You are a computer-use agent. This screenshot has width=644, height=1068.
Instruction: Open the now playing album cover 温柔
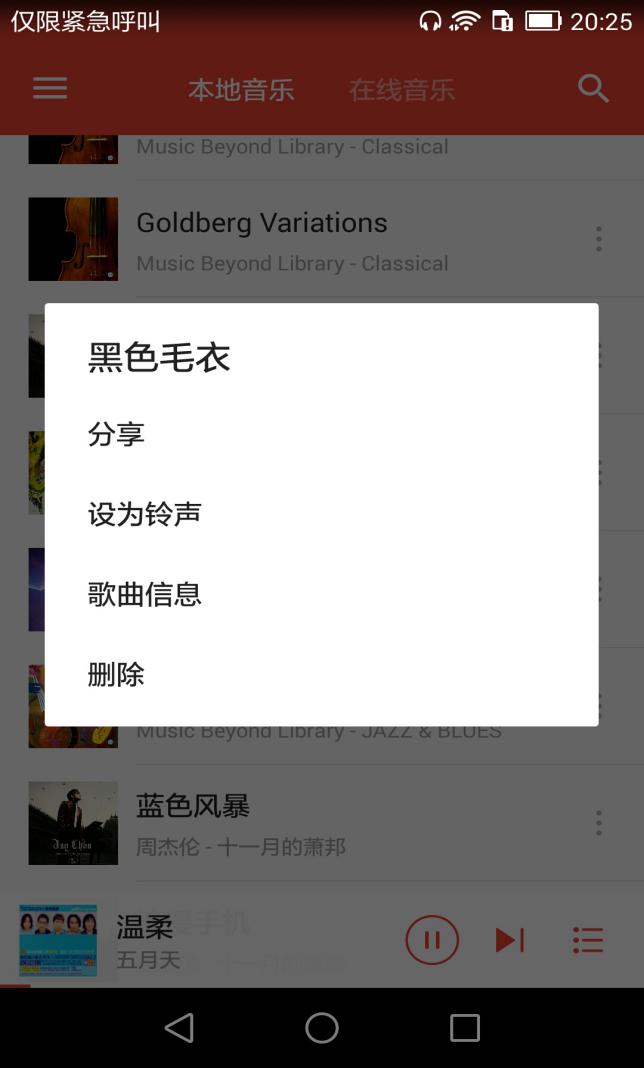coord(58,940)
